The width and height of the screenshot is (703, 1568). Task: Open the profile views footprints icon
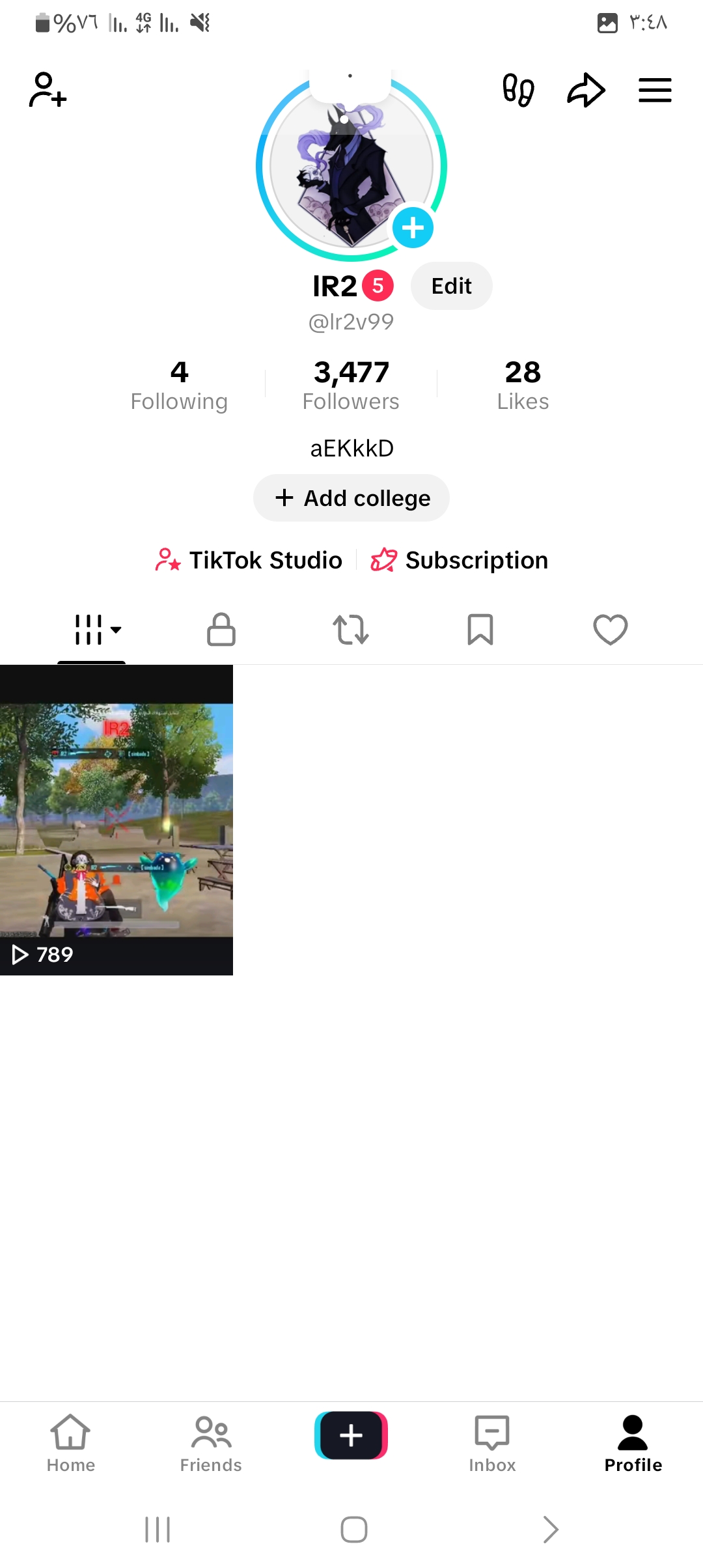pos(518,90)
